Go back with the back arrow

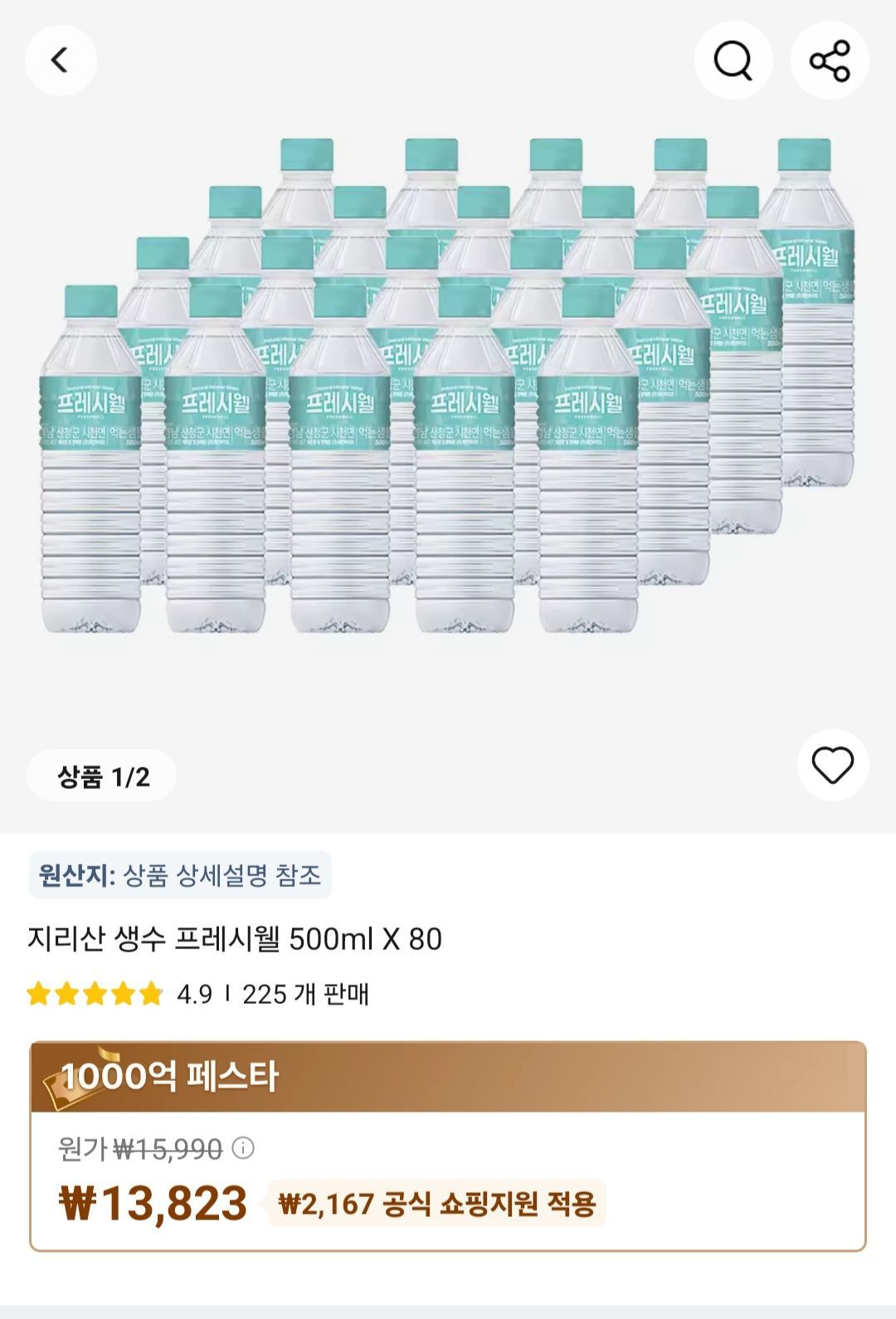[61, 61]
